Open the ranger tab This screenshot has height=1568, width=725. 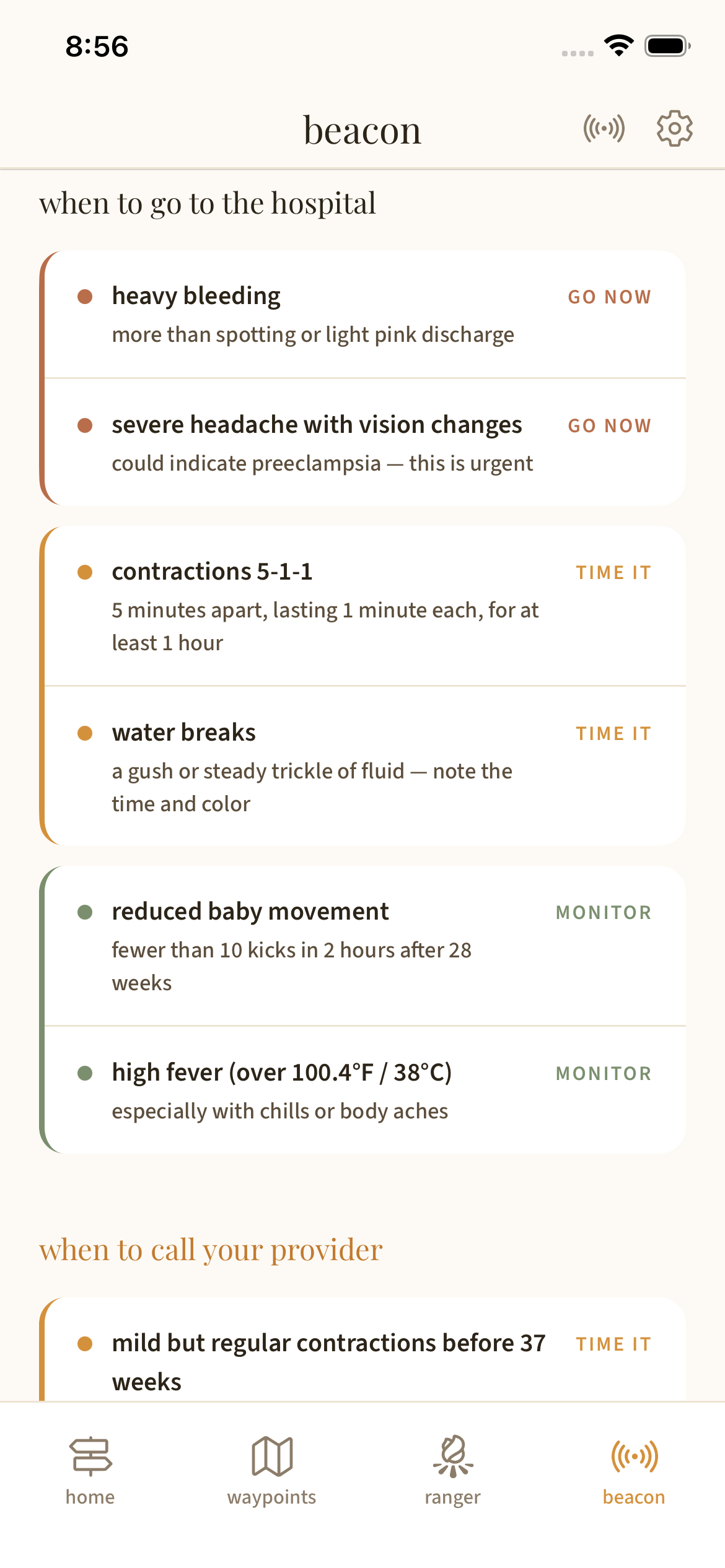point(452,1470)
